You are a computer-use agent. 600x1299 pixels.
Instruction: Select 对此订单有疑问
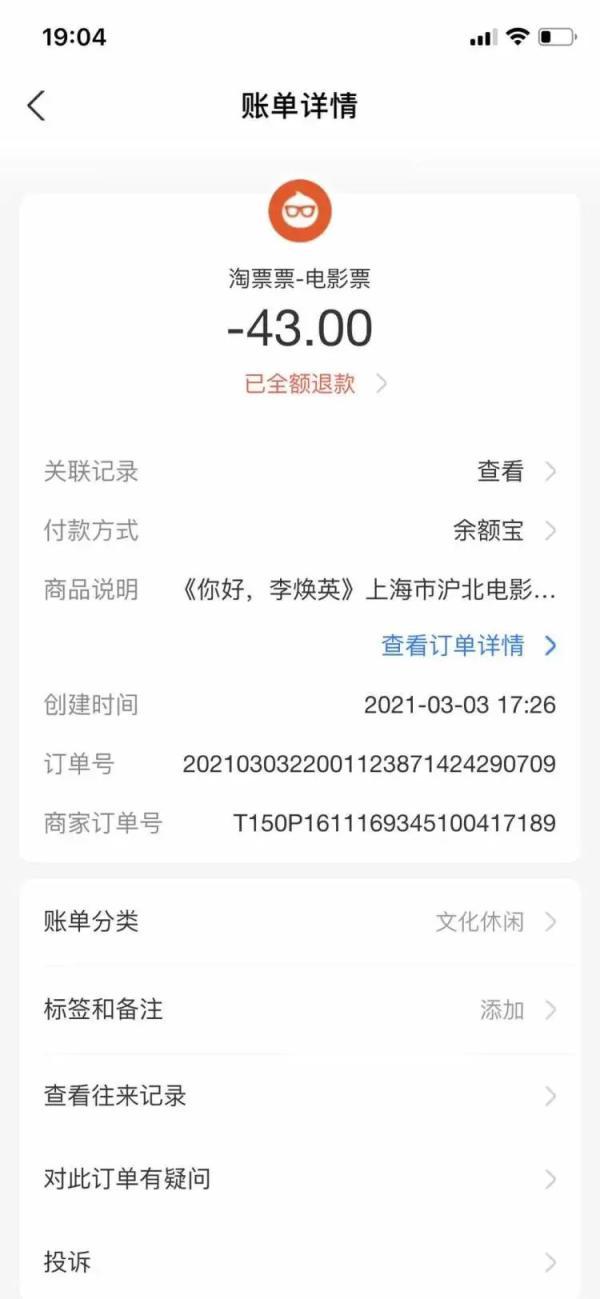tap(300, 1179)
